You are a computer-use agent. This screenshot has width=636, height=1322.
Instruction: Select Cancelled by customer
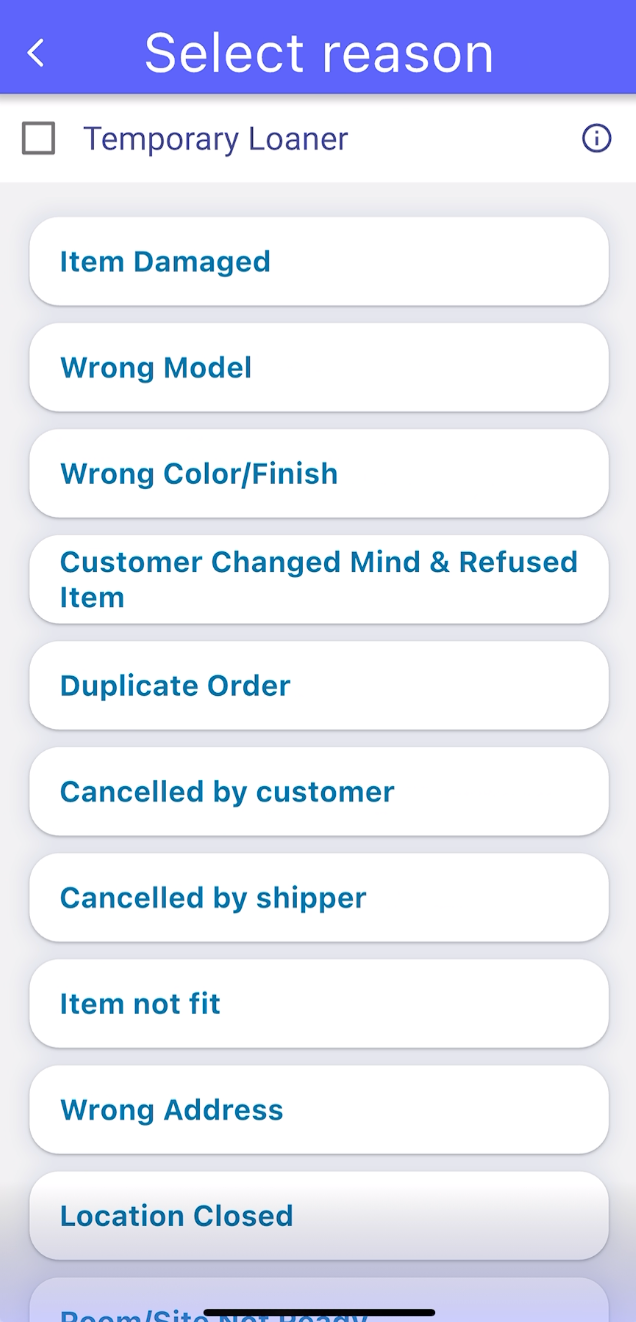[x=319, y=792]
